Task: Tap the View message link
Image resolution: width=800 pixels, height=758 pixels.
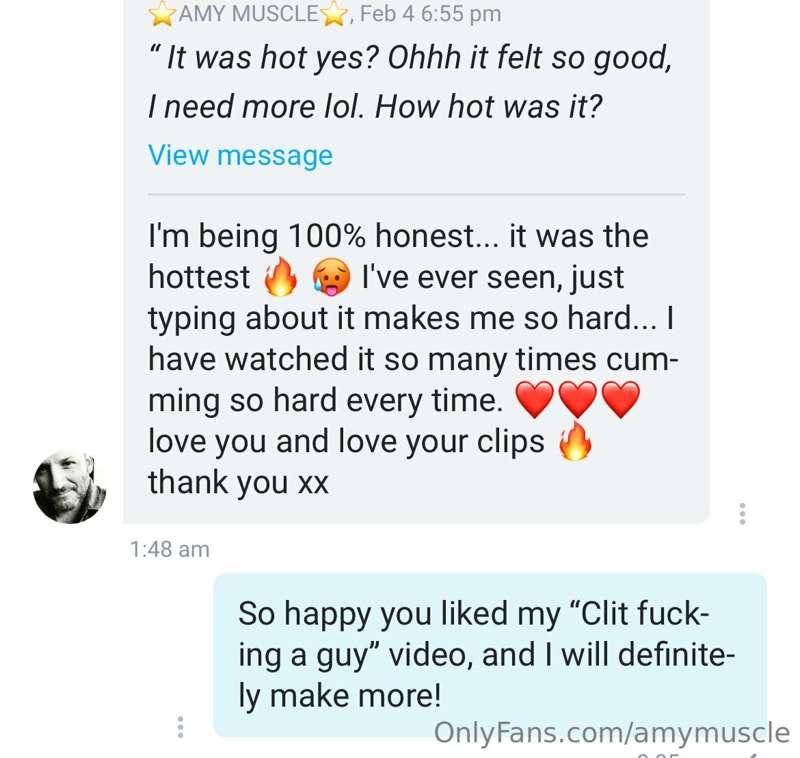Action: pos(240,156)
